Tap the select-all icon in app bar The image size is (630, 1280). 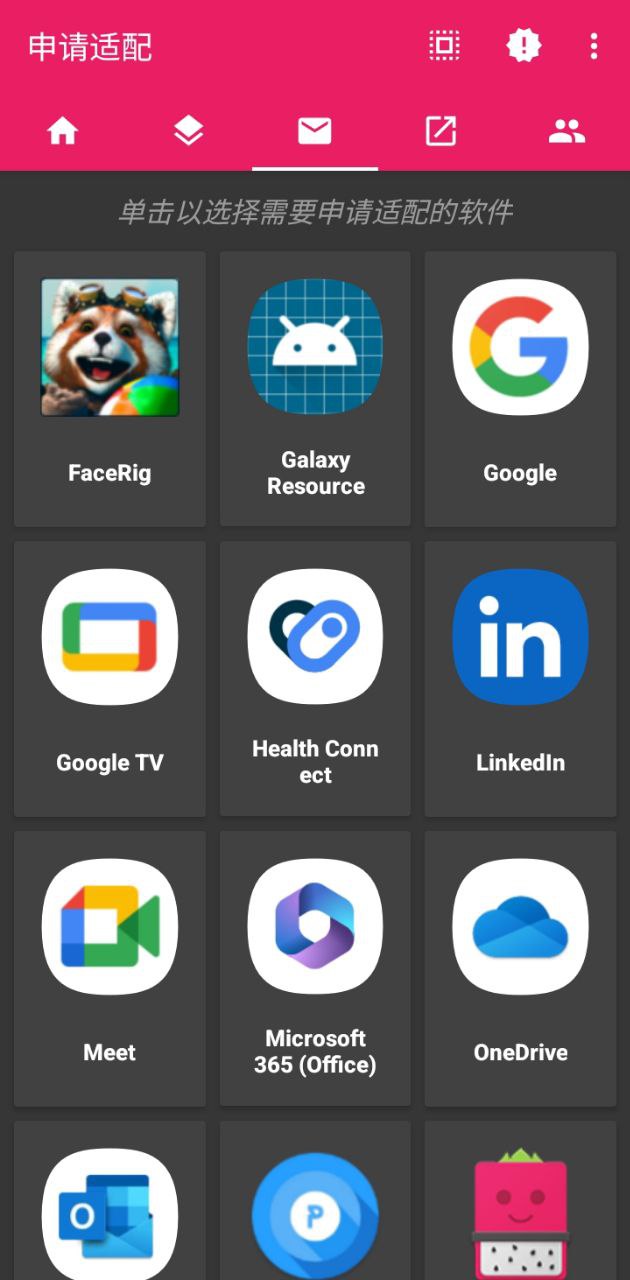tap(444, 46)
